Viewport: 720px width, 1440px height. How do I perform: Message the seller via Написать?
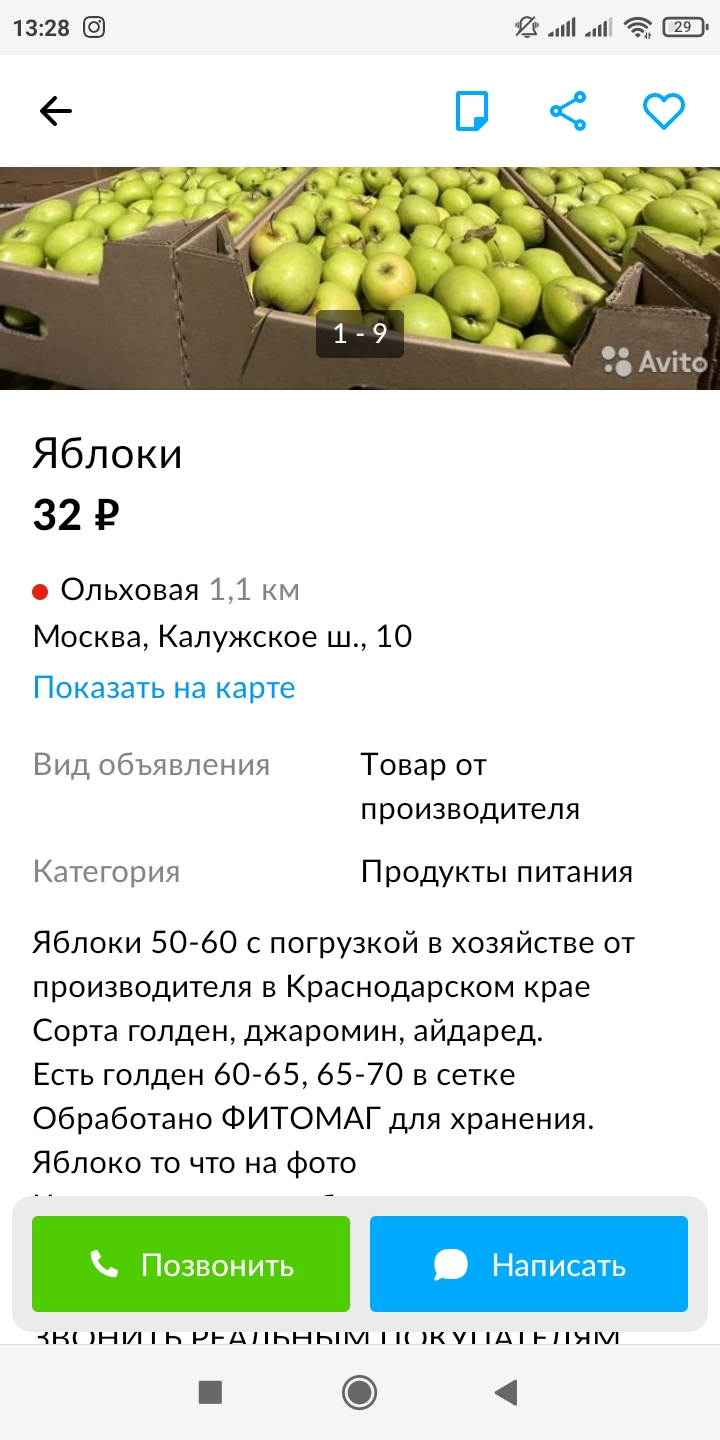pyautogui.click(x=529, y=1264)
